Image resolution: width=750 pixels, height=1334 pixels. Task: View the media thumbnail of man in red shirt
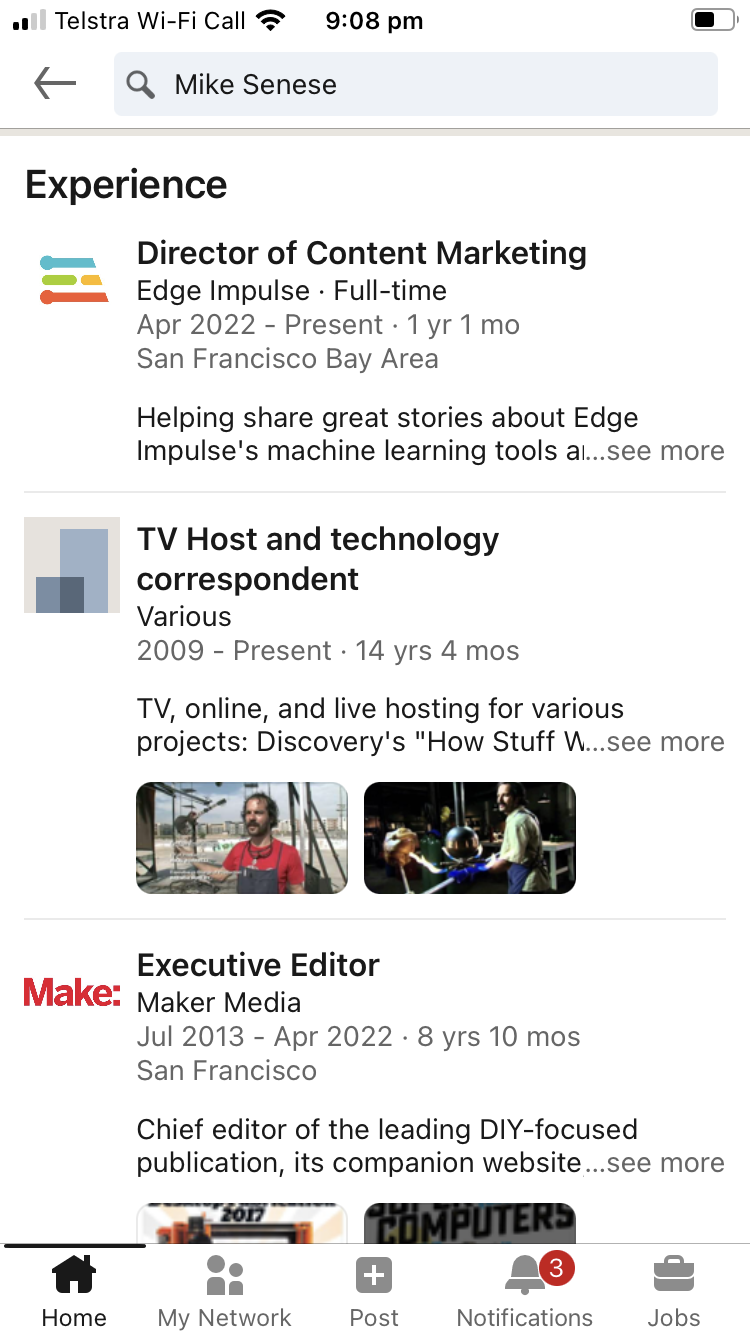[x=242, y=838]
